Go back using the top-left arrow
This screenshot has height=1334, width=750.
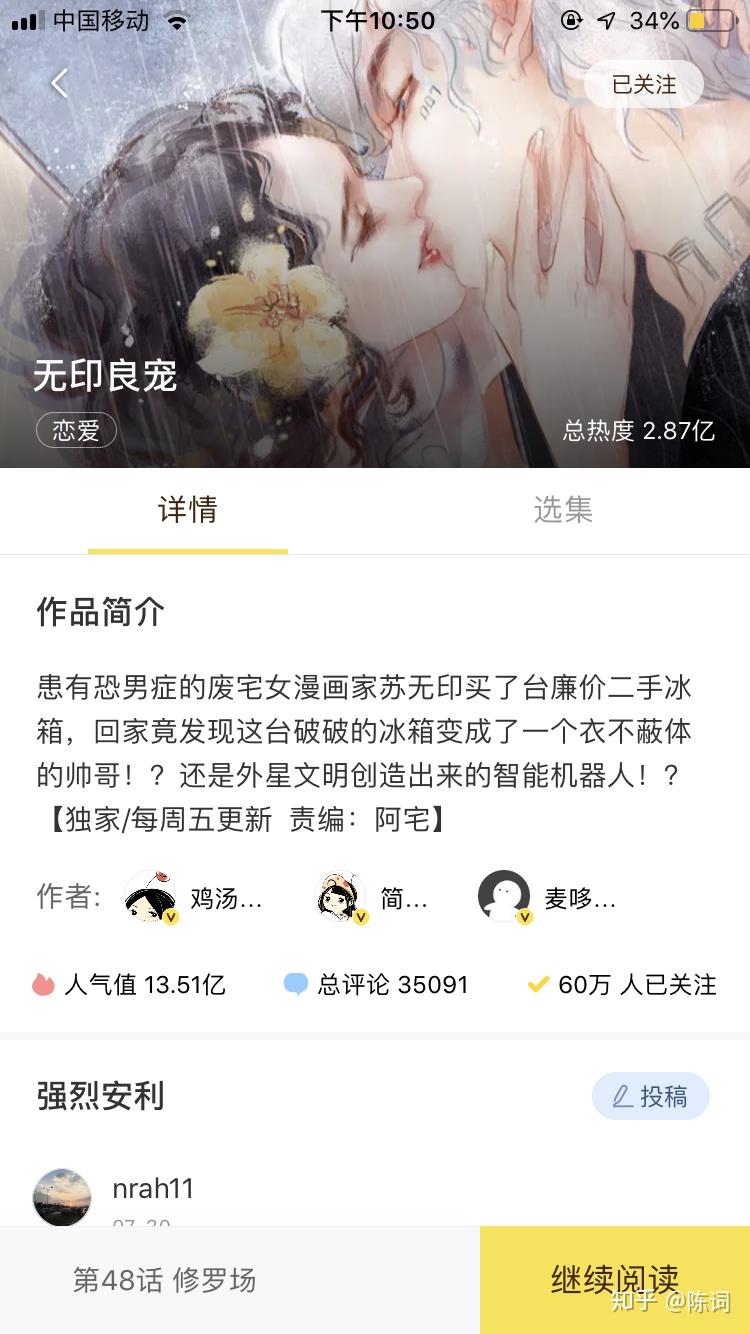point(60,84)
